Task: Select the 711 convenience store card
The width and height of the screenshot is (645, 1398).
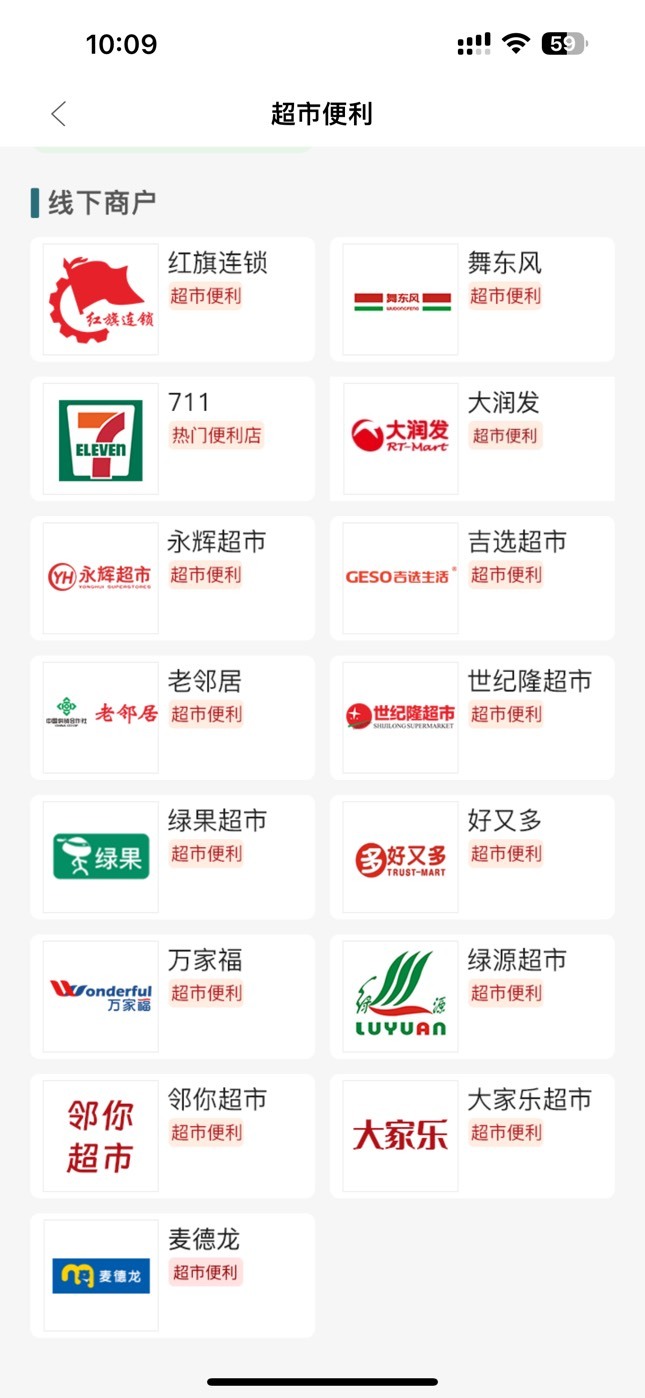Action: click(172, 439)
